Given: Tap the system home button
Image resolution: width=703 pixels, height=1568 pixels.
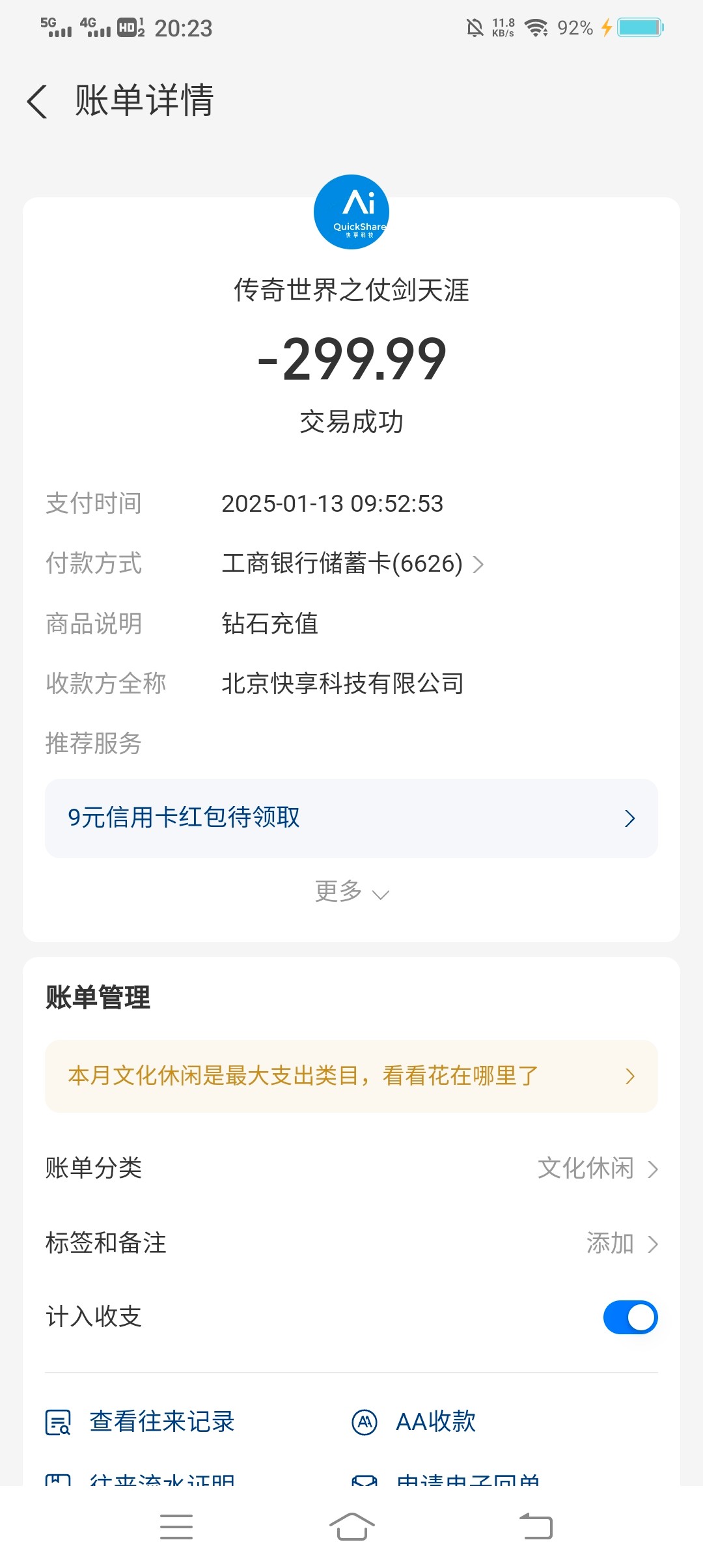Looking at the screenshot, I should (351, 1526).
